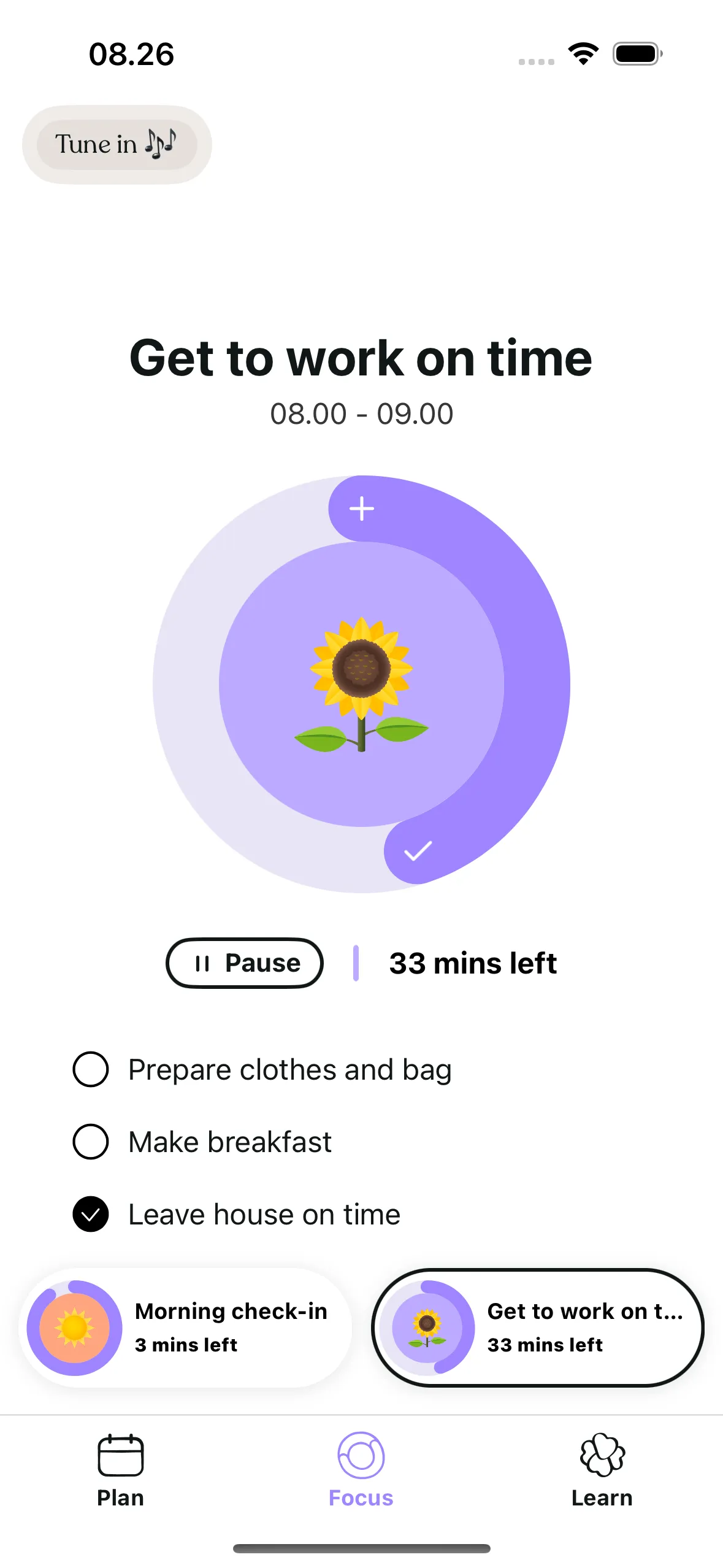Mark task done with the checkmark icon

click(x=418, y=851)
